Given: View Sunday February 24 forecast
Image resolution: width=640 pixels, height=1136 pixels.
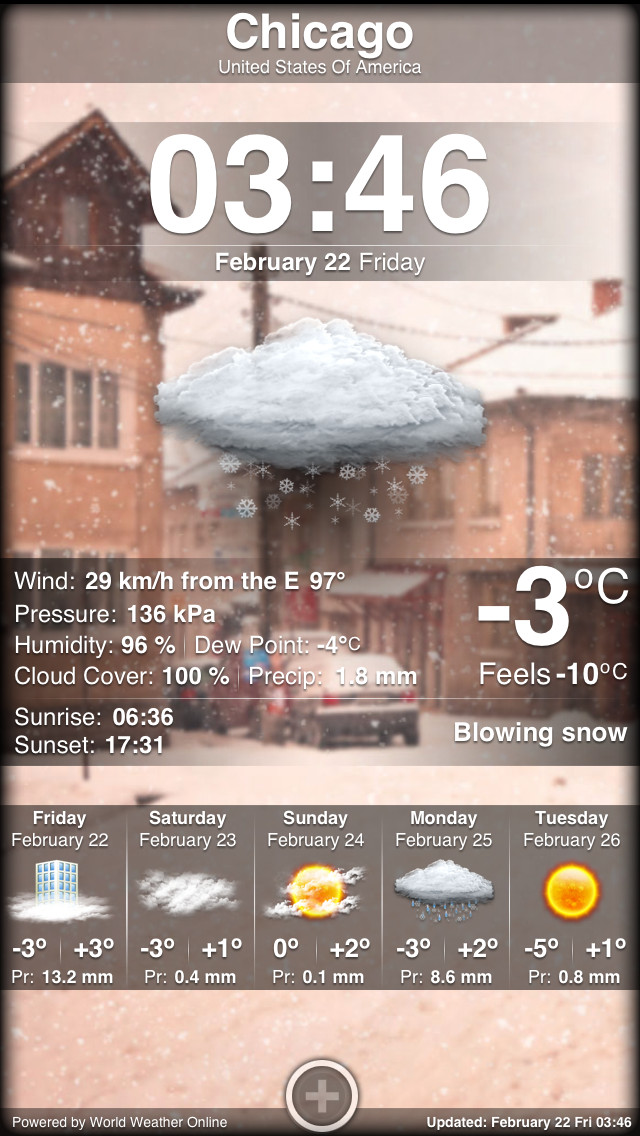Looking at the screenshot, I should 316,897.
